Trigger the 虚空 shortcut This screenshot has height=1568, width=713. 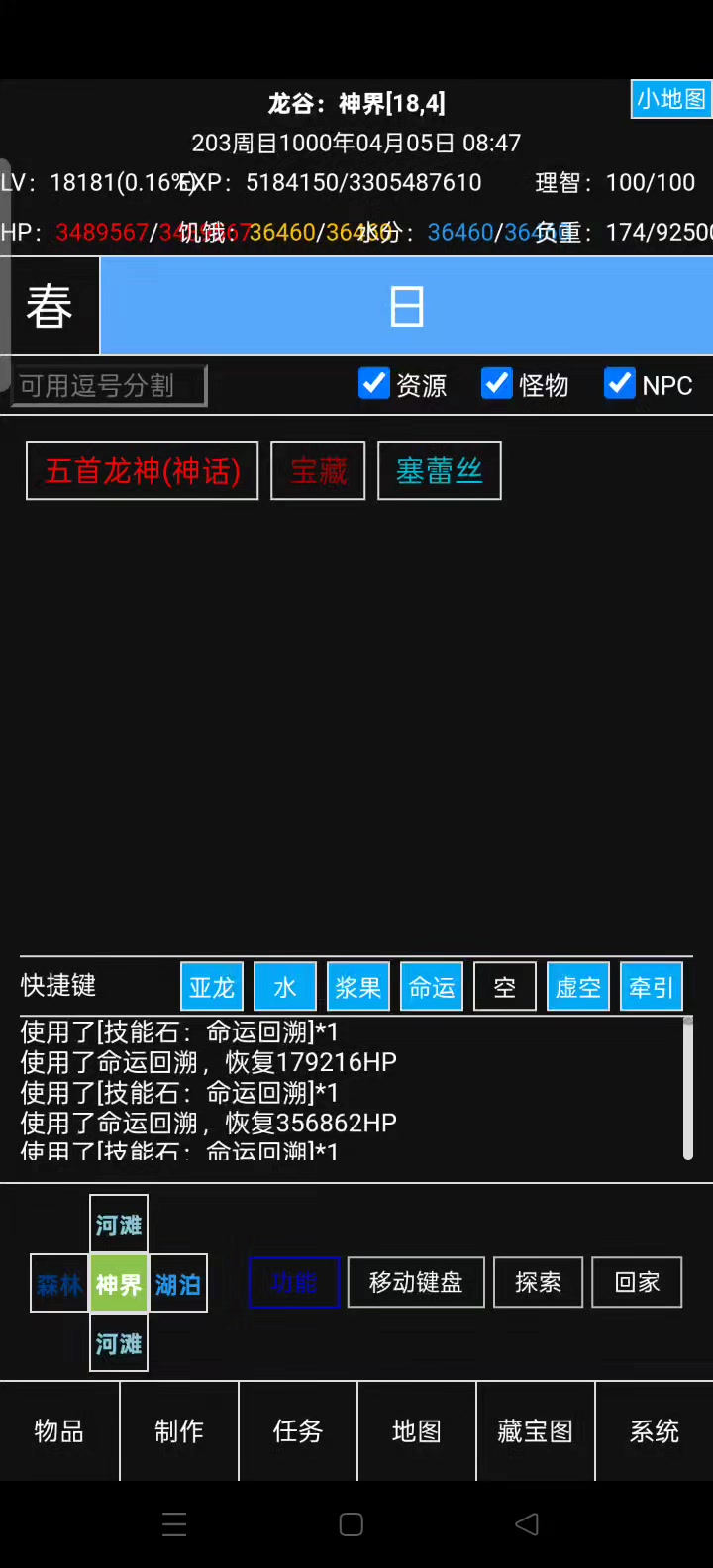point(578,987)
